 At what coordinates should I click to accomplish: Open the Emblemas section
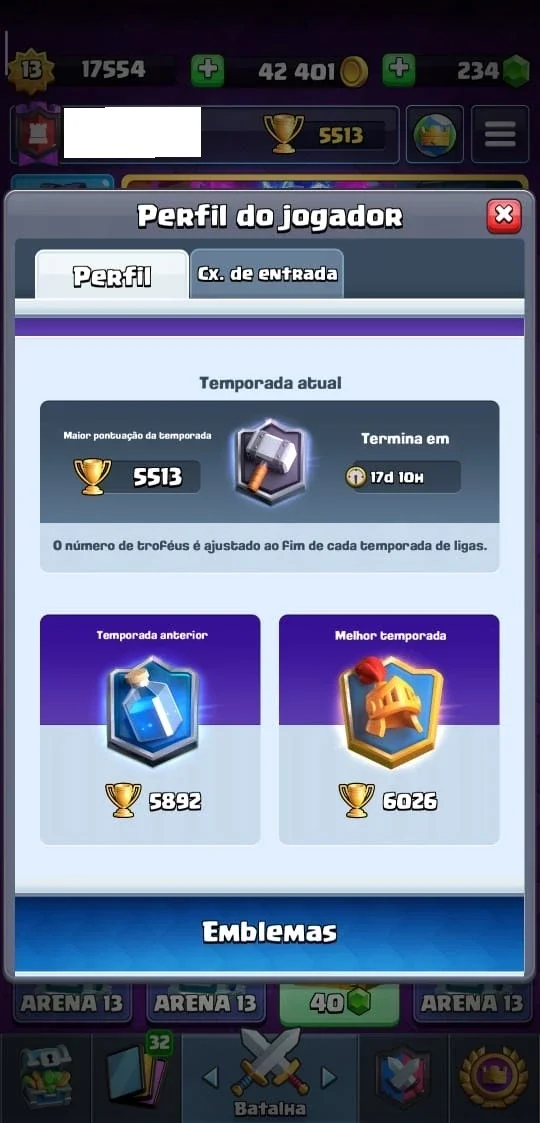[269, 932]
